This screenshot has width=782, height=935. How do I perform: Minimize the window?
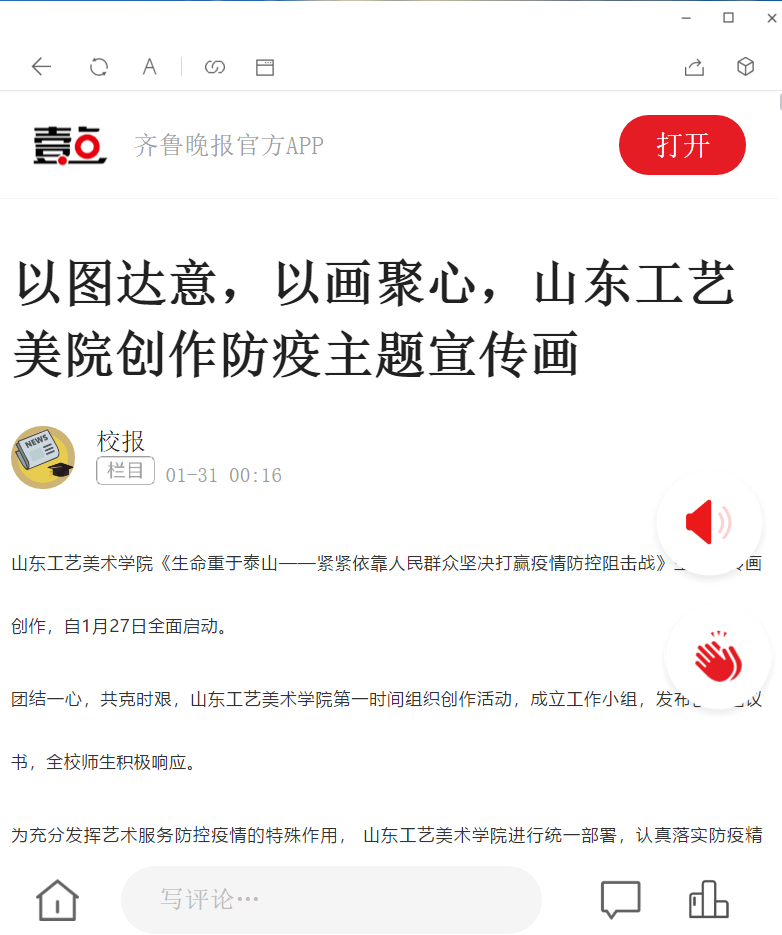click(686, 17)
